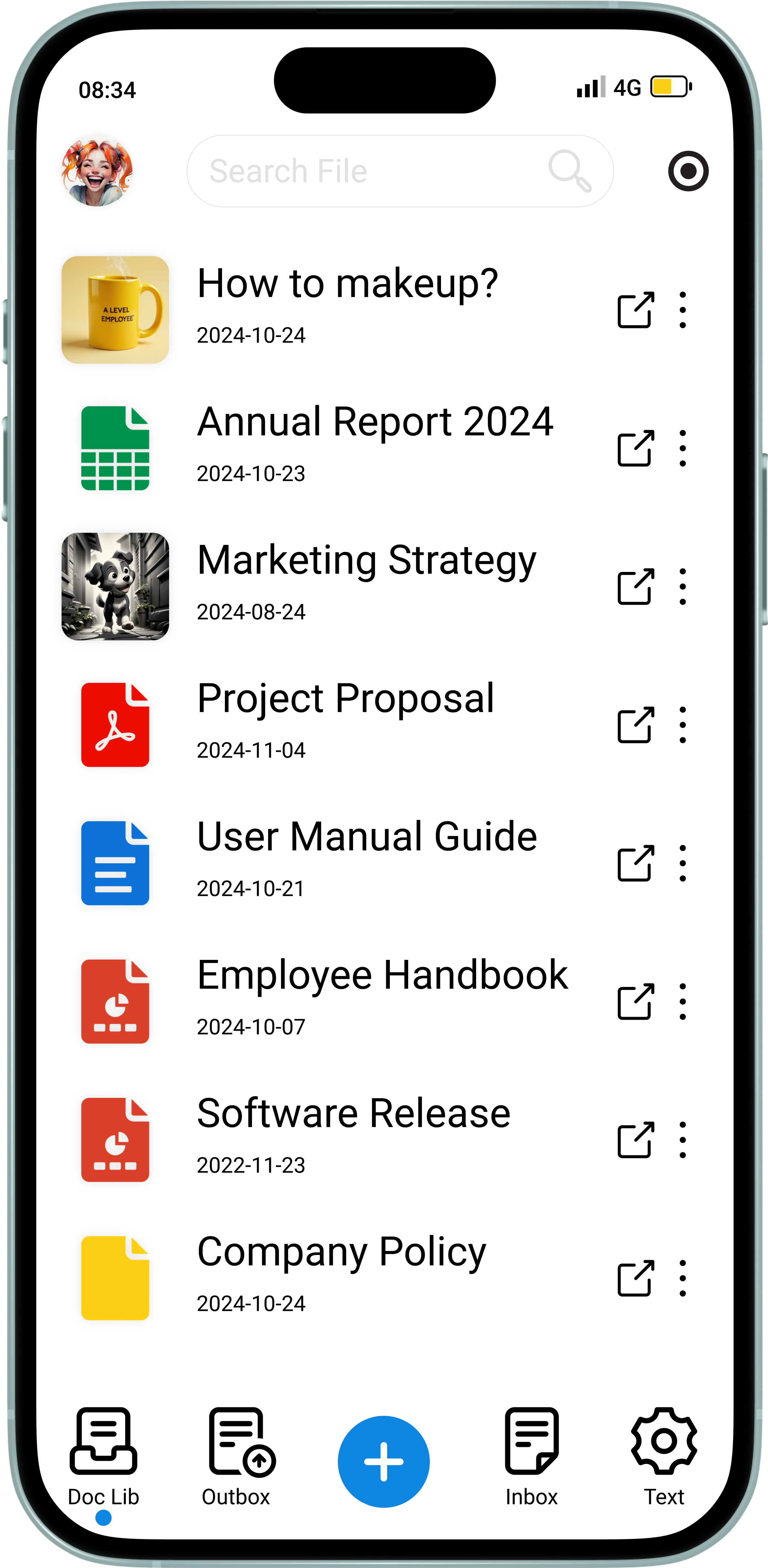768x1568 pixels.
Task: Open more options for How to makeup?
Action: click(x=683, y=310)
